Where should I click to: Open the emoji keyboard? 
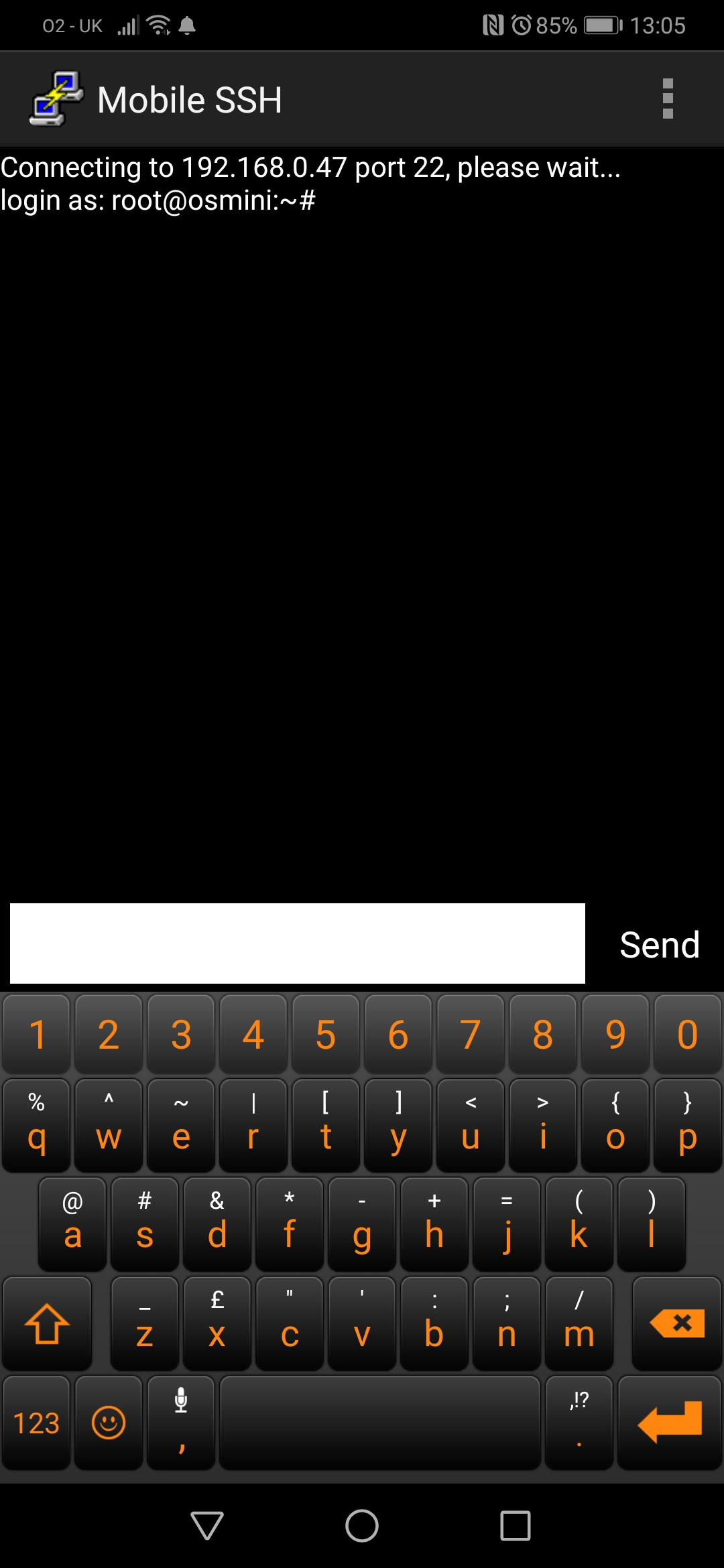click(109, 1423)
